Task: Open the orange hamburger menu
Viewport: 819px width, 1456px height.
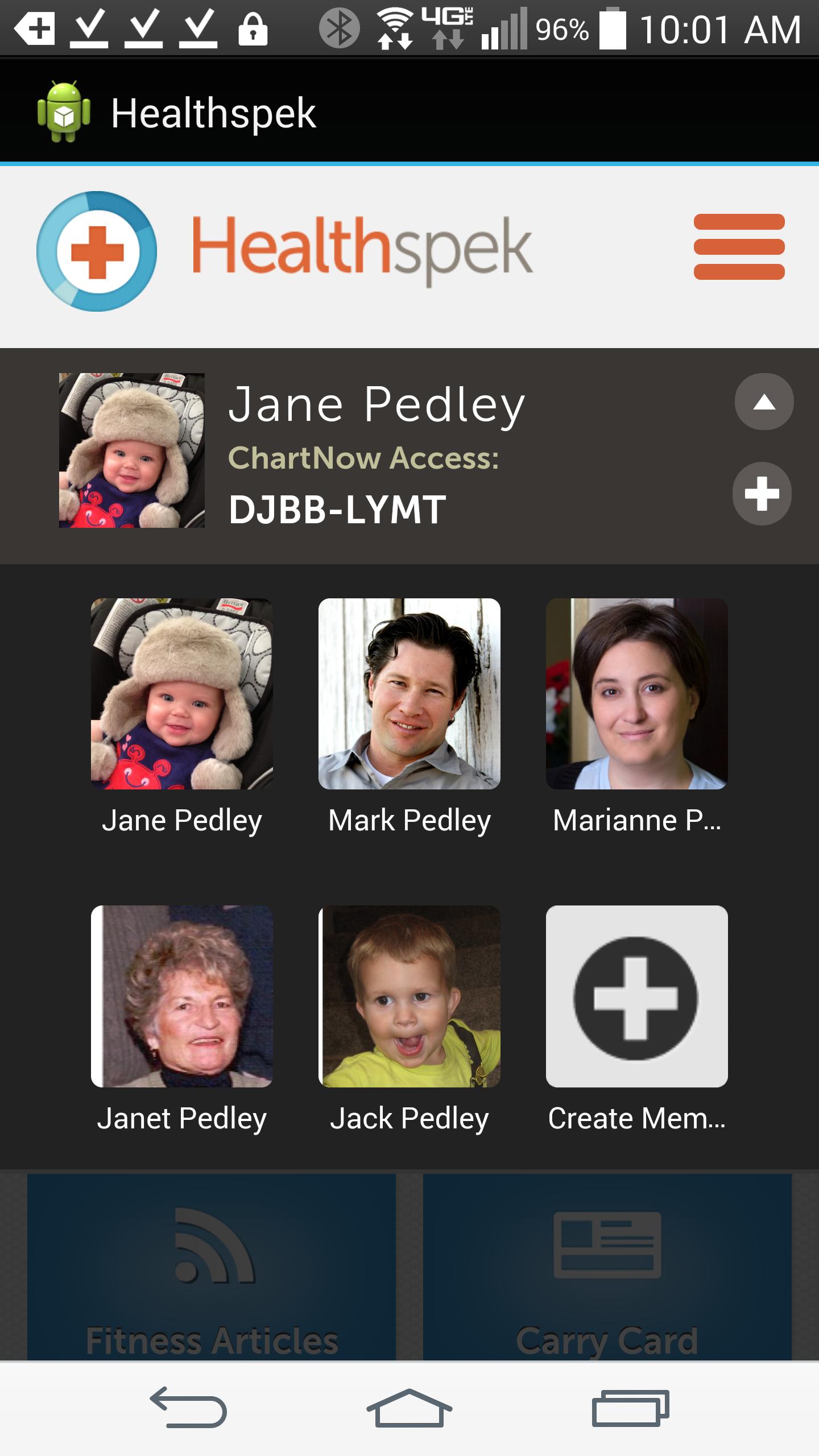Action: pyautogui.click(x=739, y=247)
